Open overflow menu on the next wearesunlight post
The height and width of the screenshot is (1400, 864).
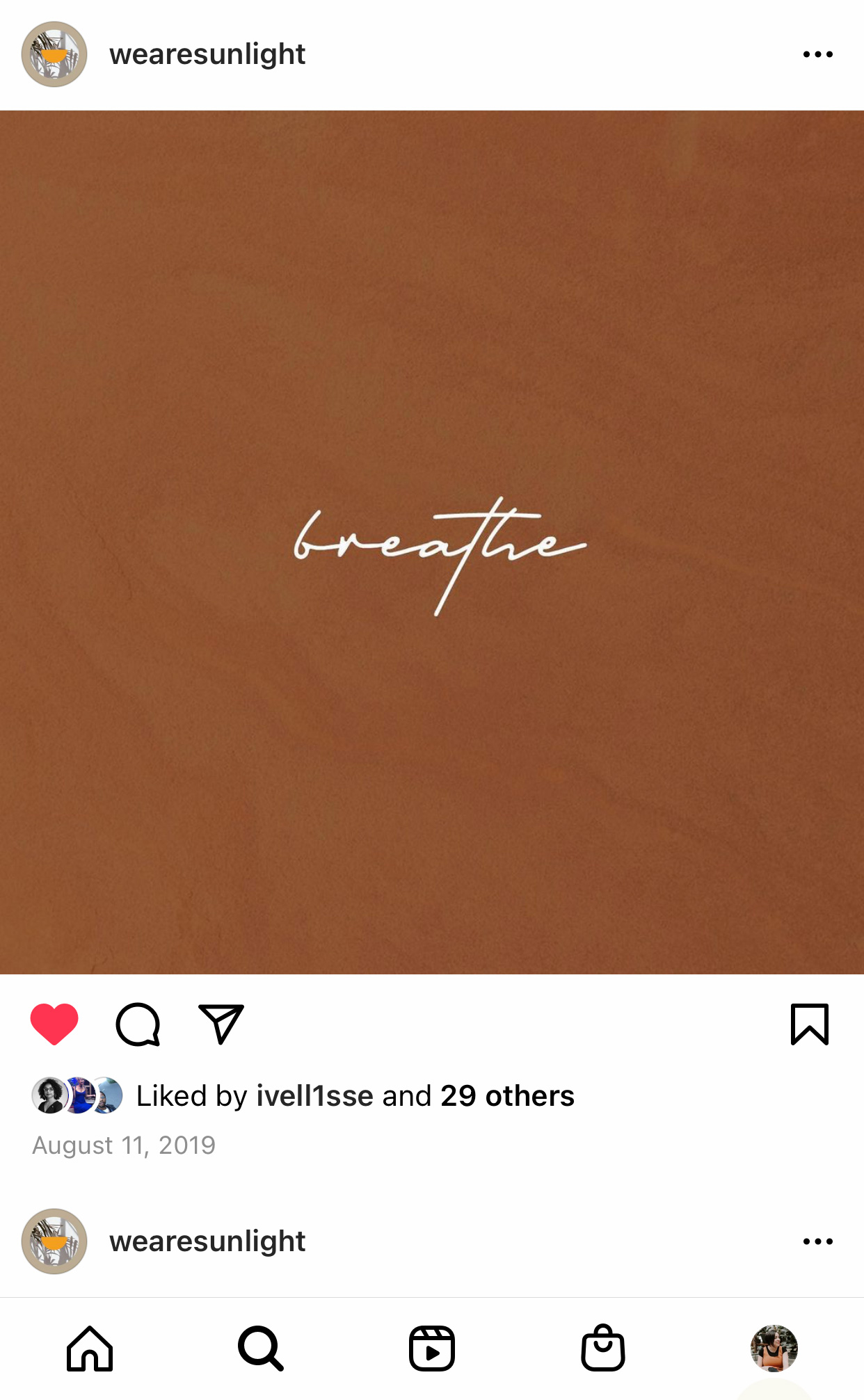point(817,1241)
